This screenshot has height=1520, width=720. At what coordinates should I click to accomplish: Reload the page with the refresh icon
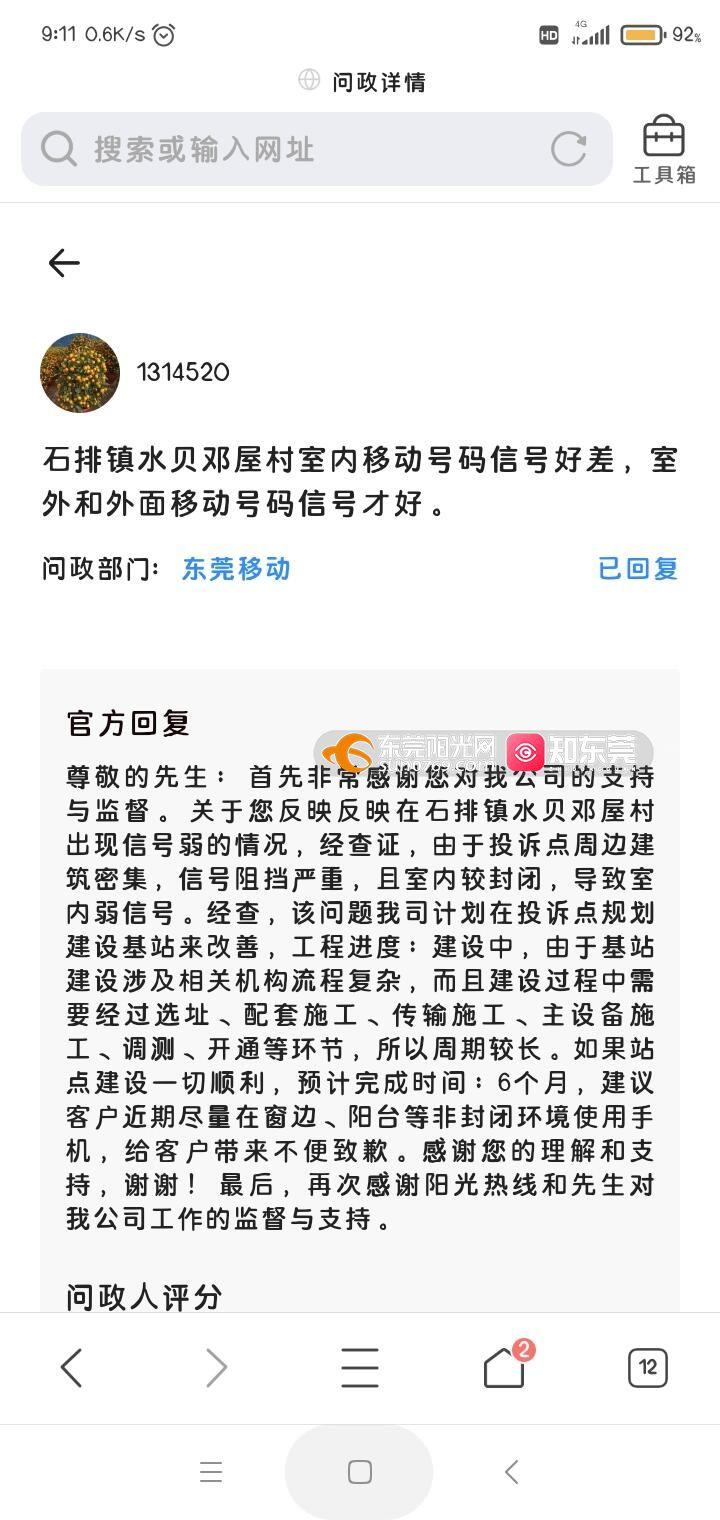[569, 149]
